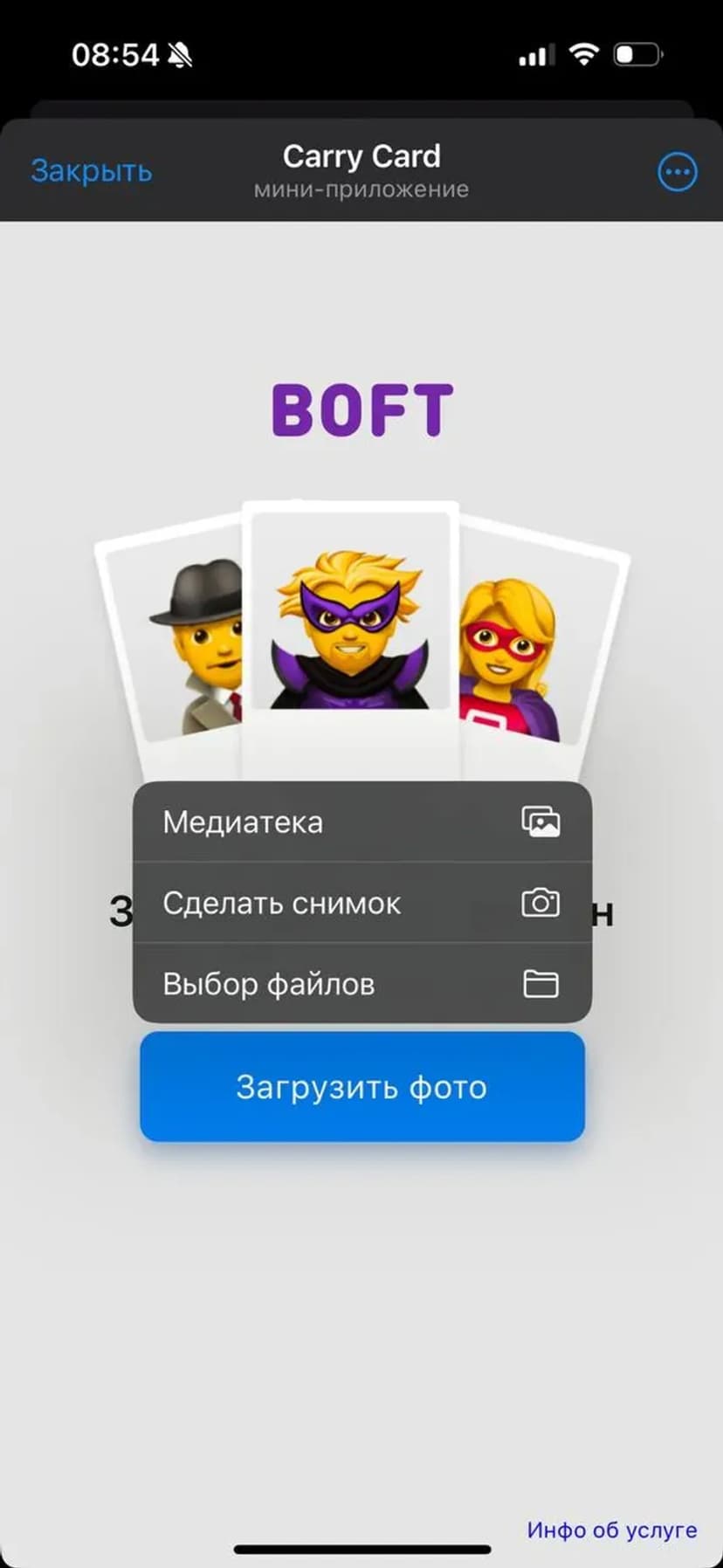Screen dimensions: 723x1568
Task: Close the Carry Card mini-app
Action: (x=91, y=171)
